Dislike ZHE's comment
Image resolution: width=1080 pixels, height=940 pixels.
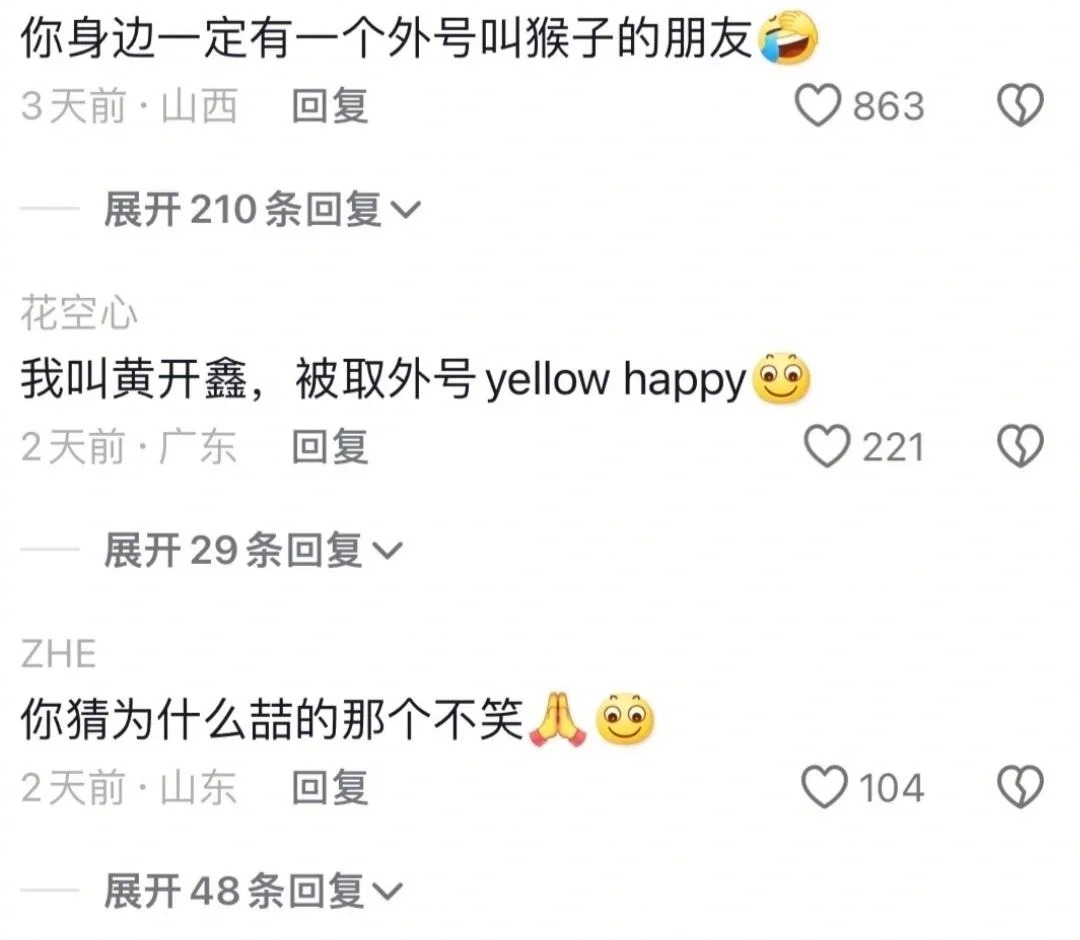[1021, 787]
